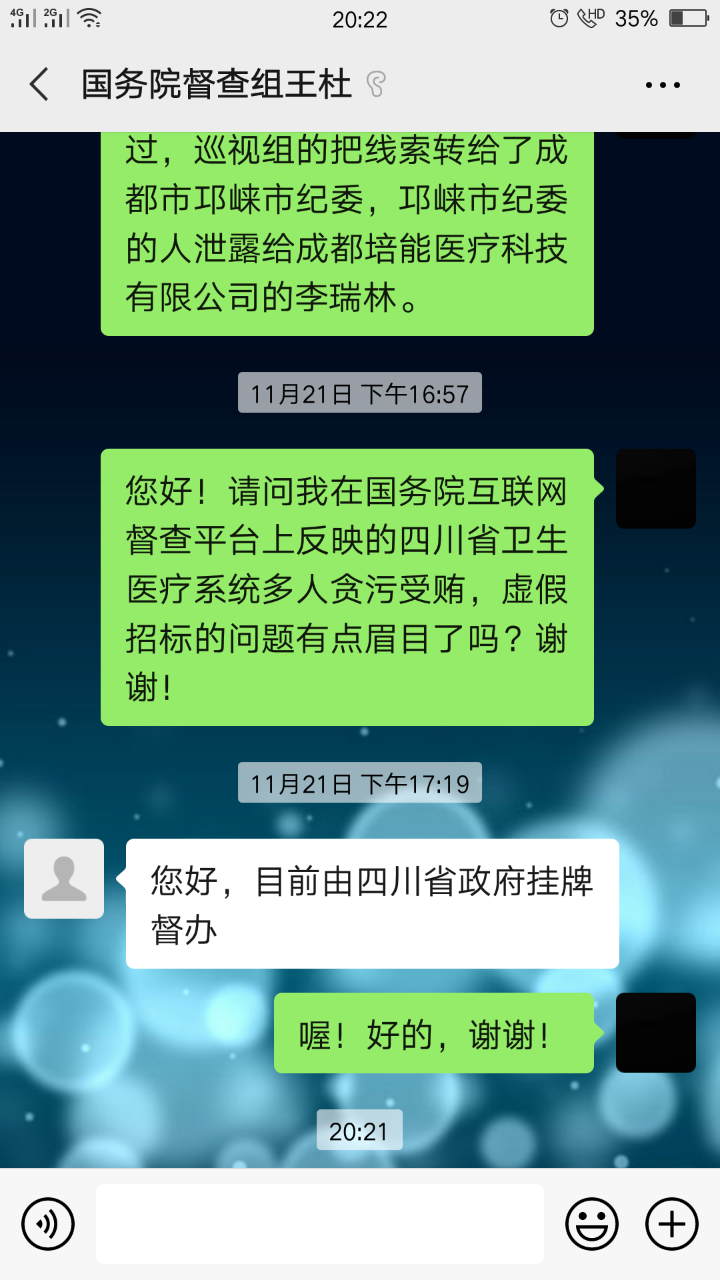Open my avatar beside 喔!好的,谢谢!
The width and height of the screenshot is (720, 1280).
656,1032
